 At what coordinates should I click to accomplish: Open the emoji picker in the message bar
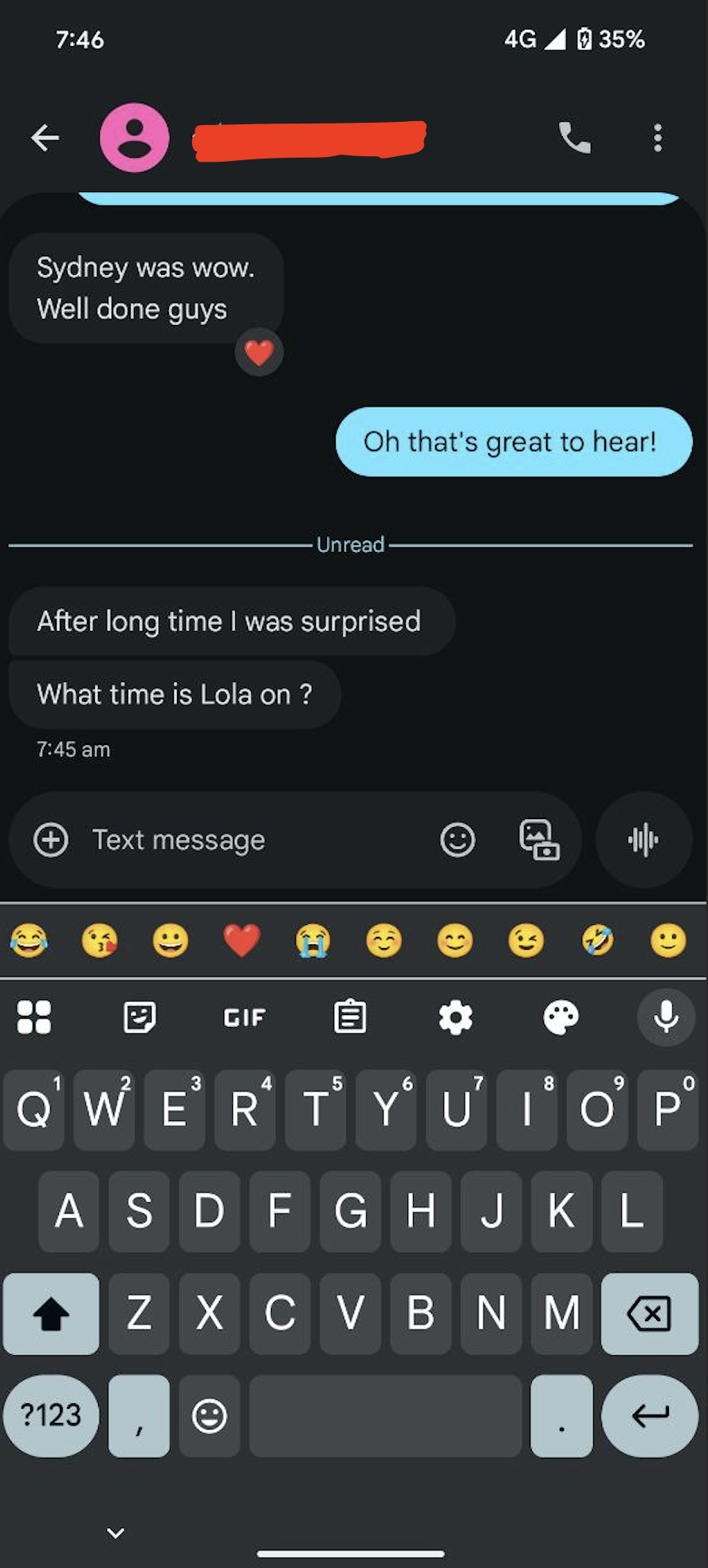pyautogui.click(x=457, y=839)
